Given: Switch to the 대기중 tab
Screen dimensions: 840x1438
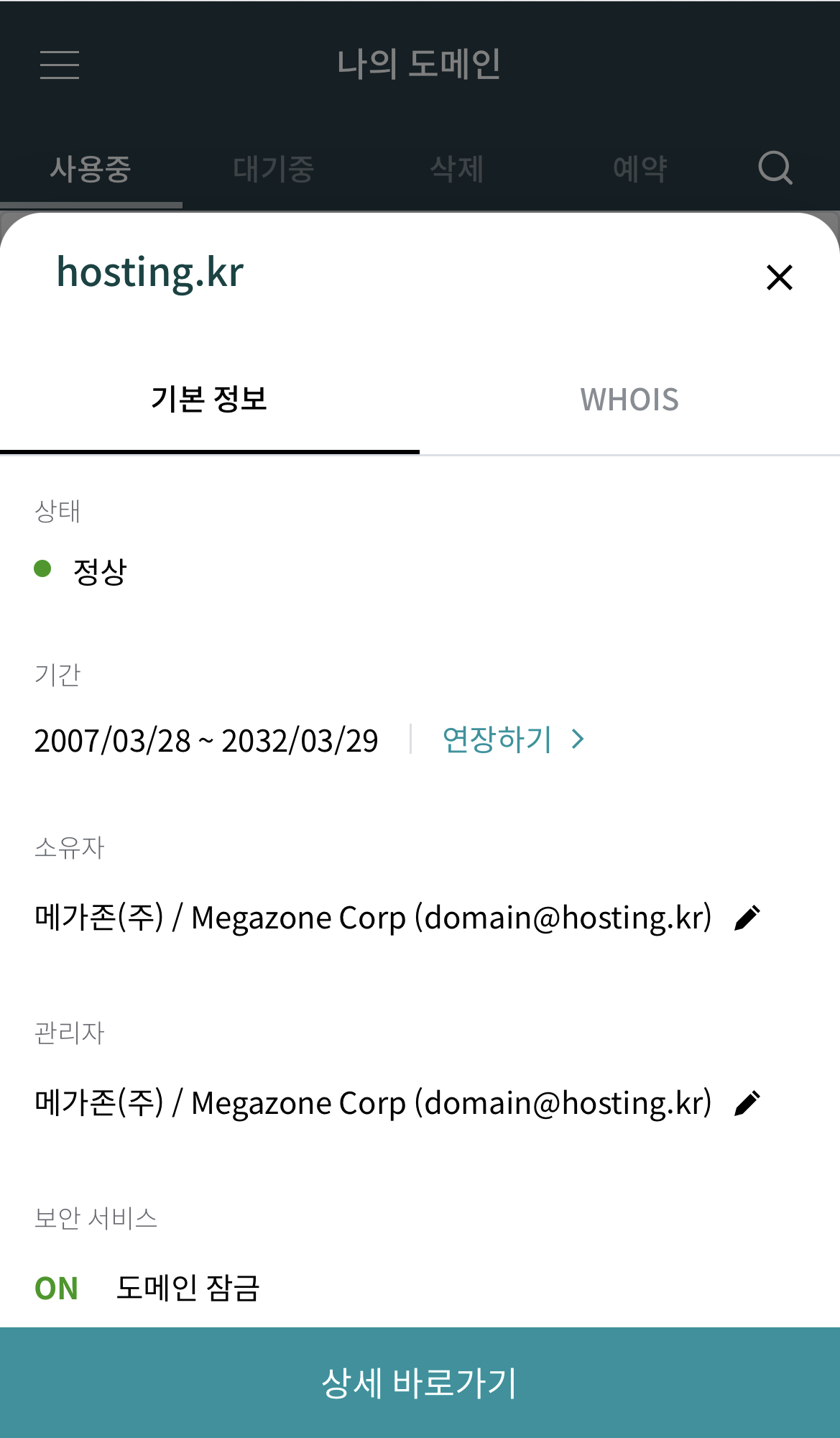Looking at the screenshot, I should tap(273, 170).
